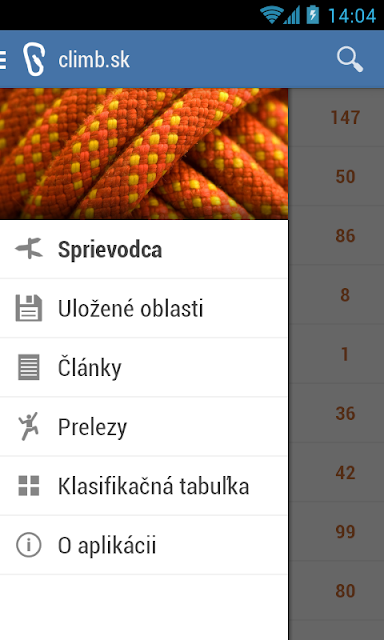384x640 pixels.
Task: Go to Články
Action: pyautogui.click(x=144, y=368)
